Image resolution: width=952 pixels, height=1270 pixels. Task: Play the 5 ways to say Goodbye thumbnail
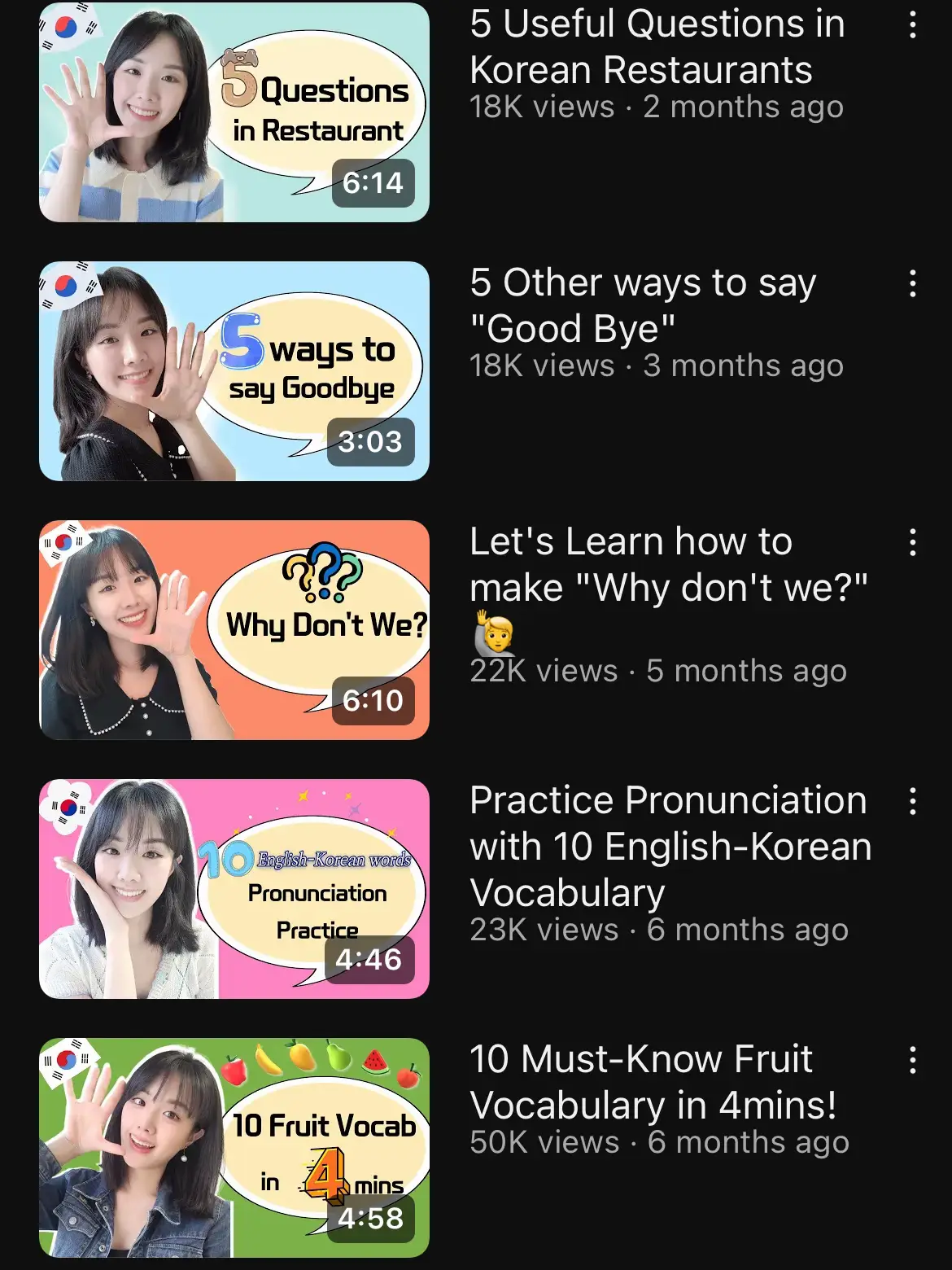pos(234,371)
